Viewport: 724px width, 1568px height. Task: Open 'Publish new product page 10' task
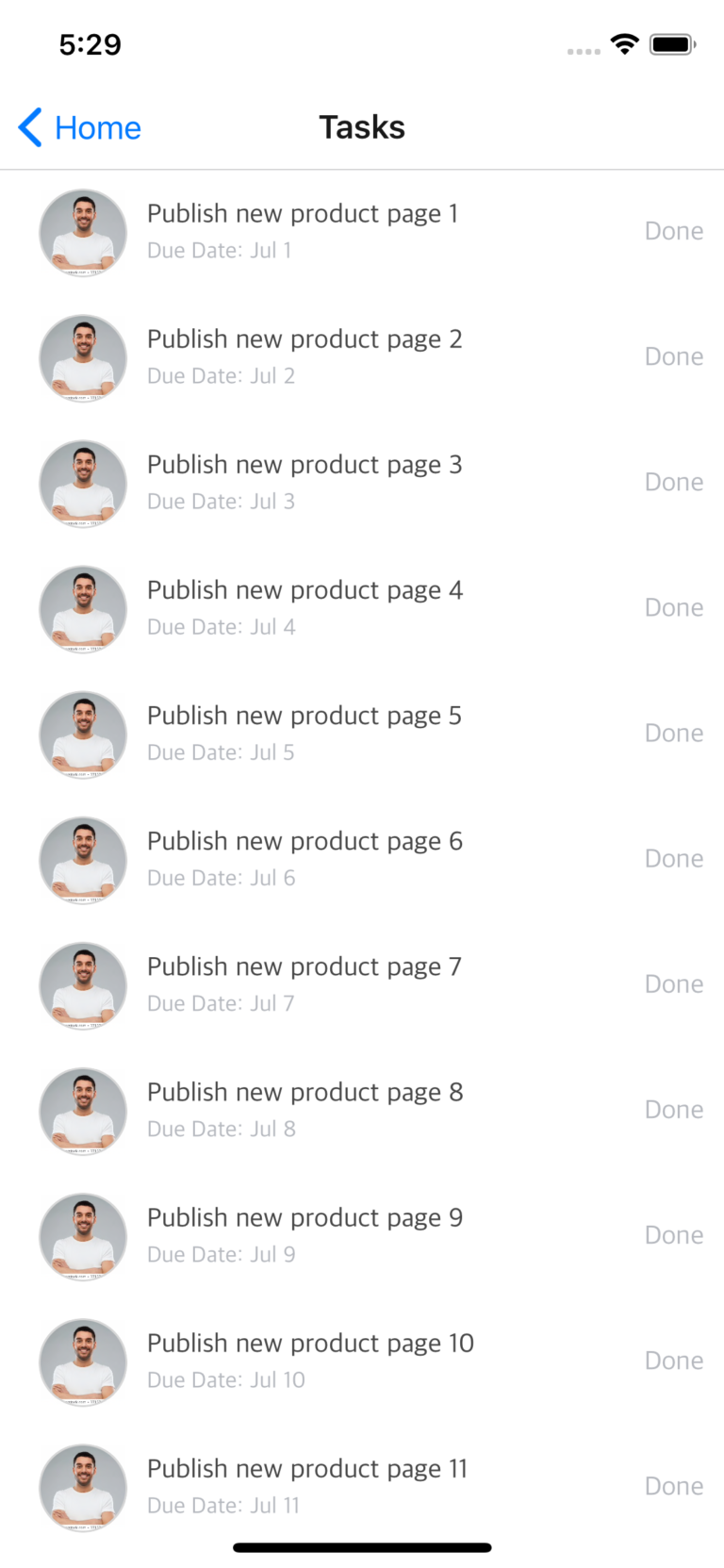pyautogui.click(x=310, y=1344)
